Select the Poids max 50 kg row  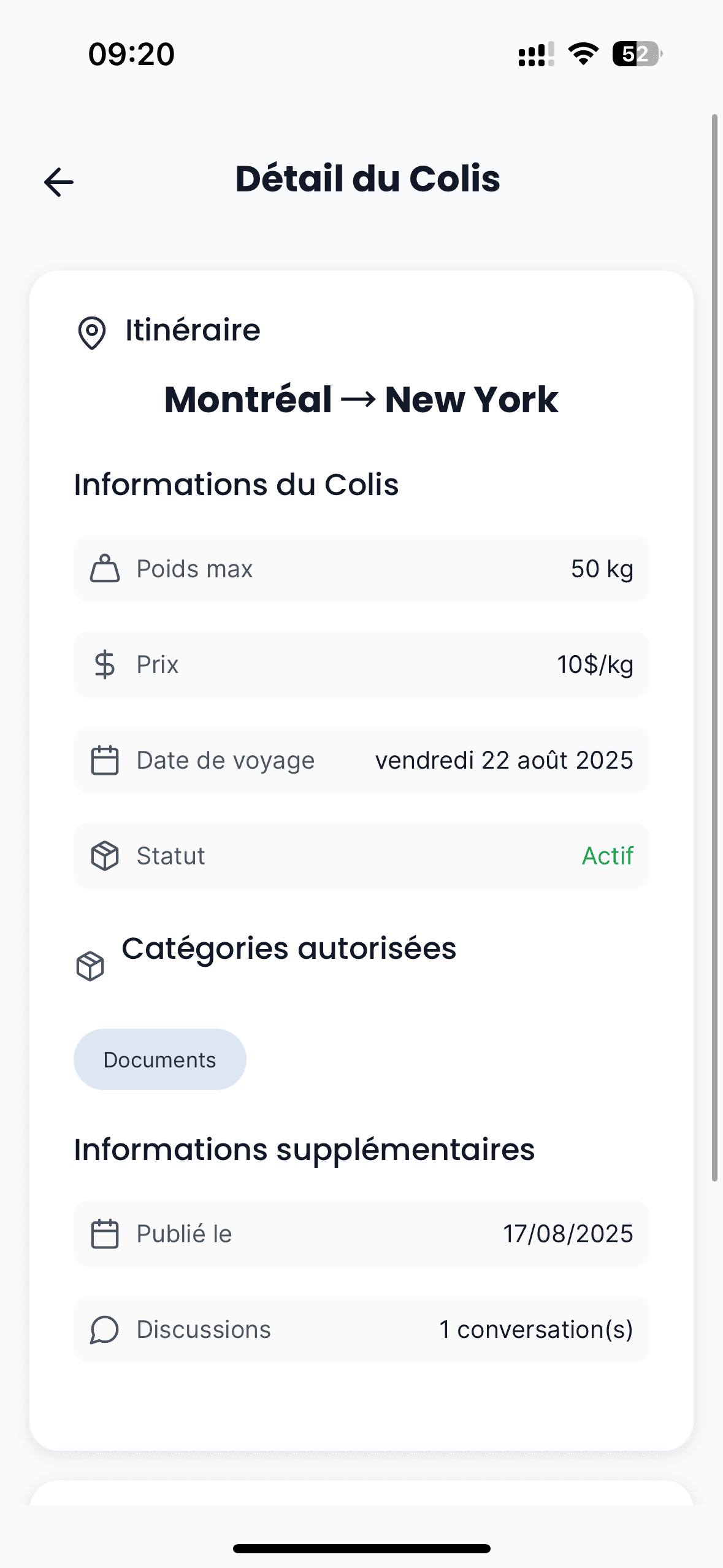coord(361,568)
